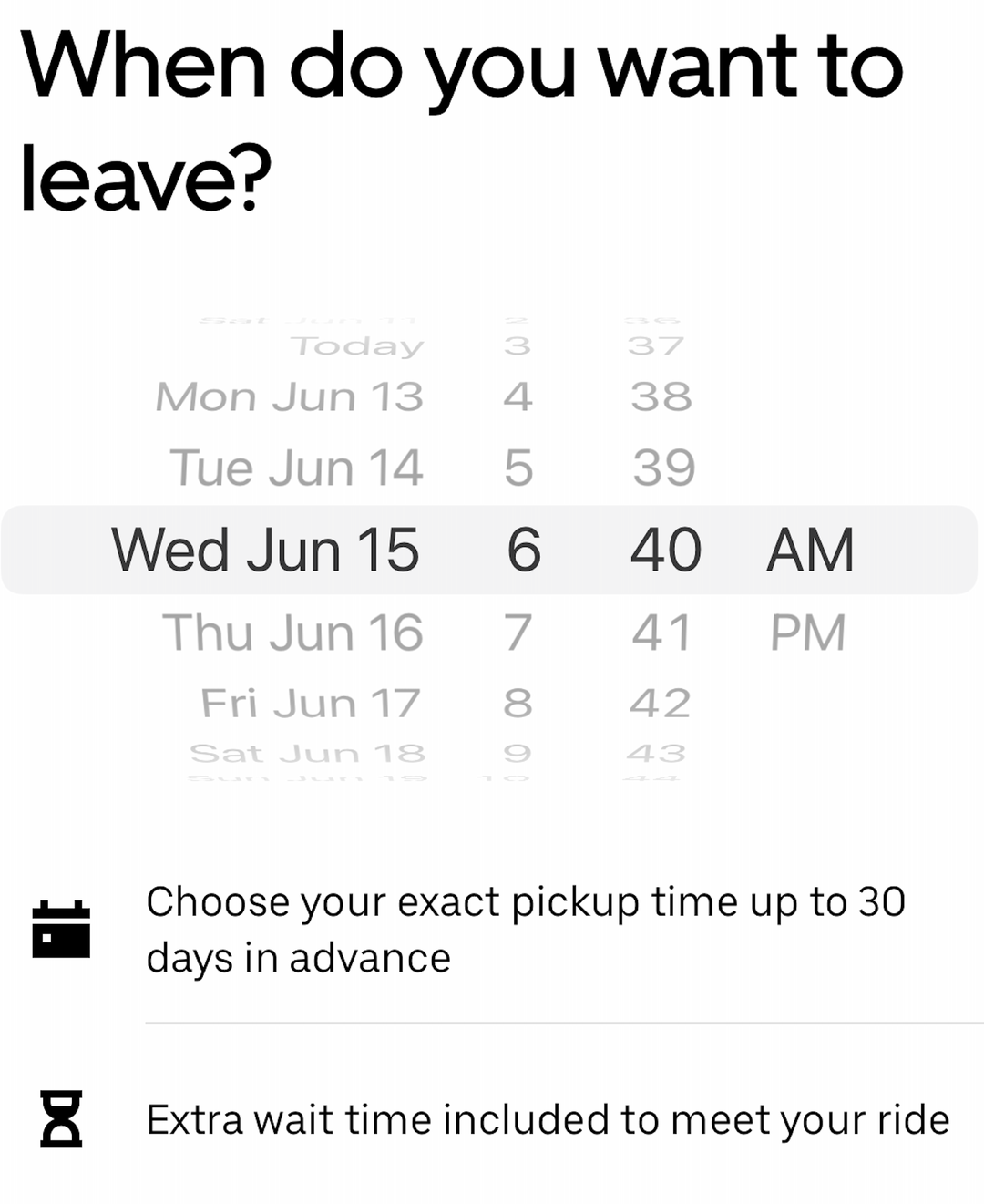
Task: Select Today in the date column
Action: [x=359, y=345]
